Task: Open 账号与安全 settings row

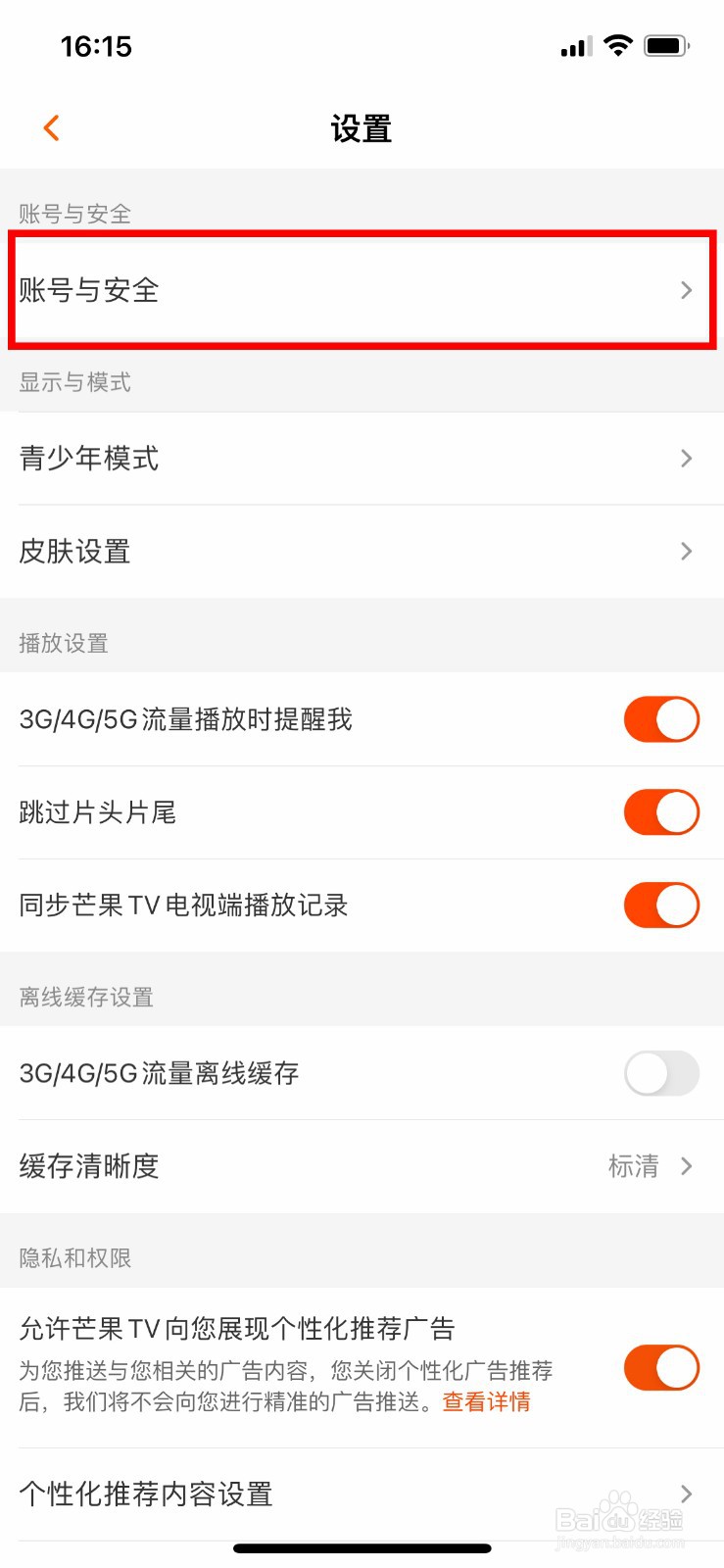Action: point(362,290)
